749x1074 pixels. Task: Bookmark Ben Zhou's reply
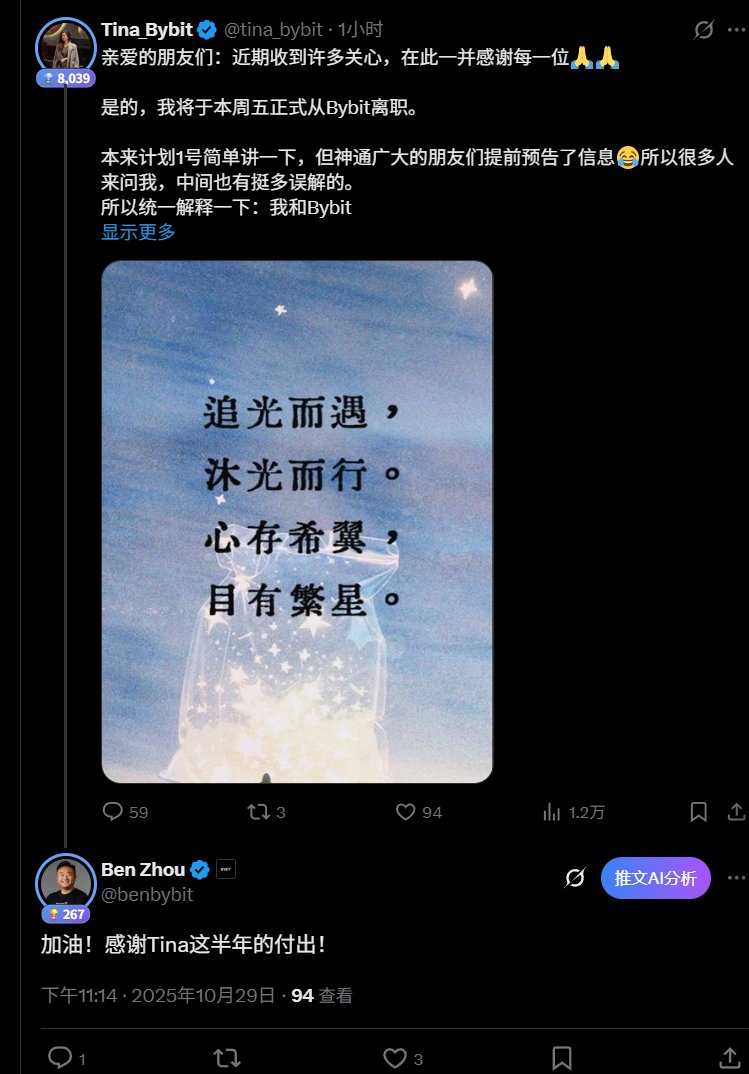tap(562, 1058)
